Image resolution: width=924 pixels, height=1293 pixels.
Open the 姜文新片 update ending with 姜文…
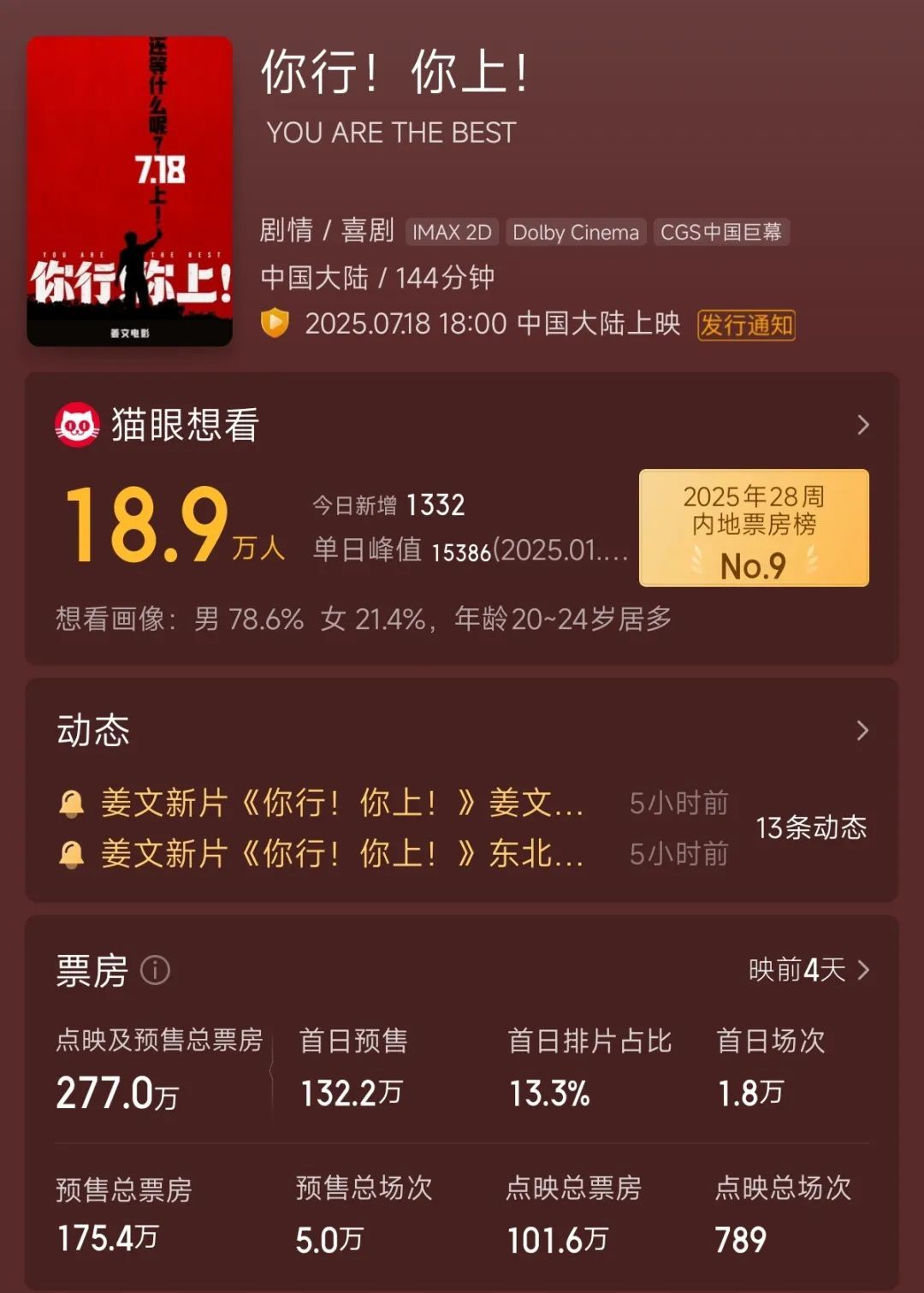coord(342,803)
